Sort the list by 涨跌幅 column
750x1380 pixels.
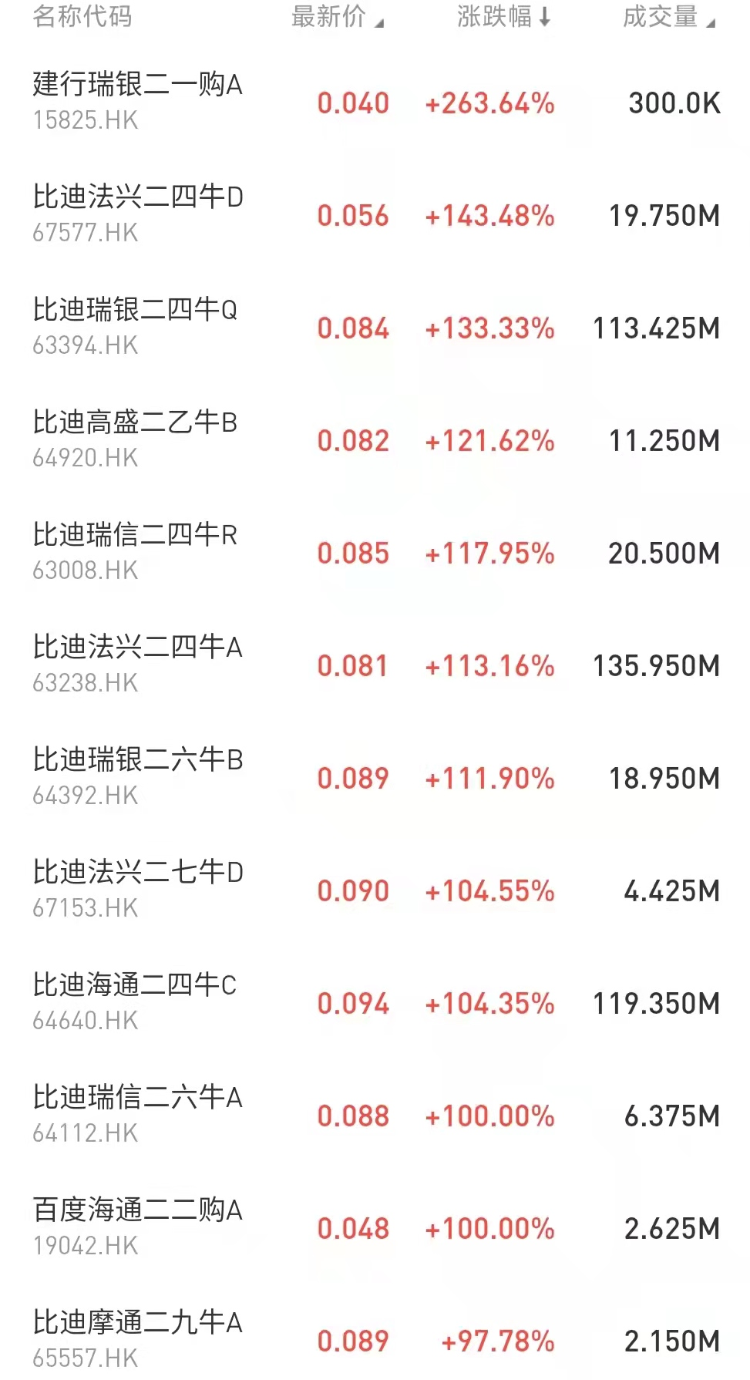[503, 17]
